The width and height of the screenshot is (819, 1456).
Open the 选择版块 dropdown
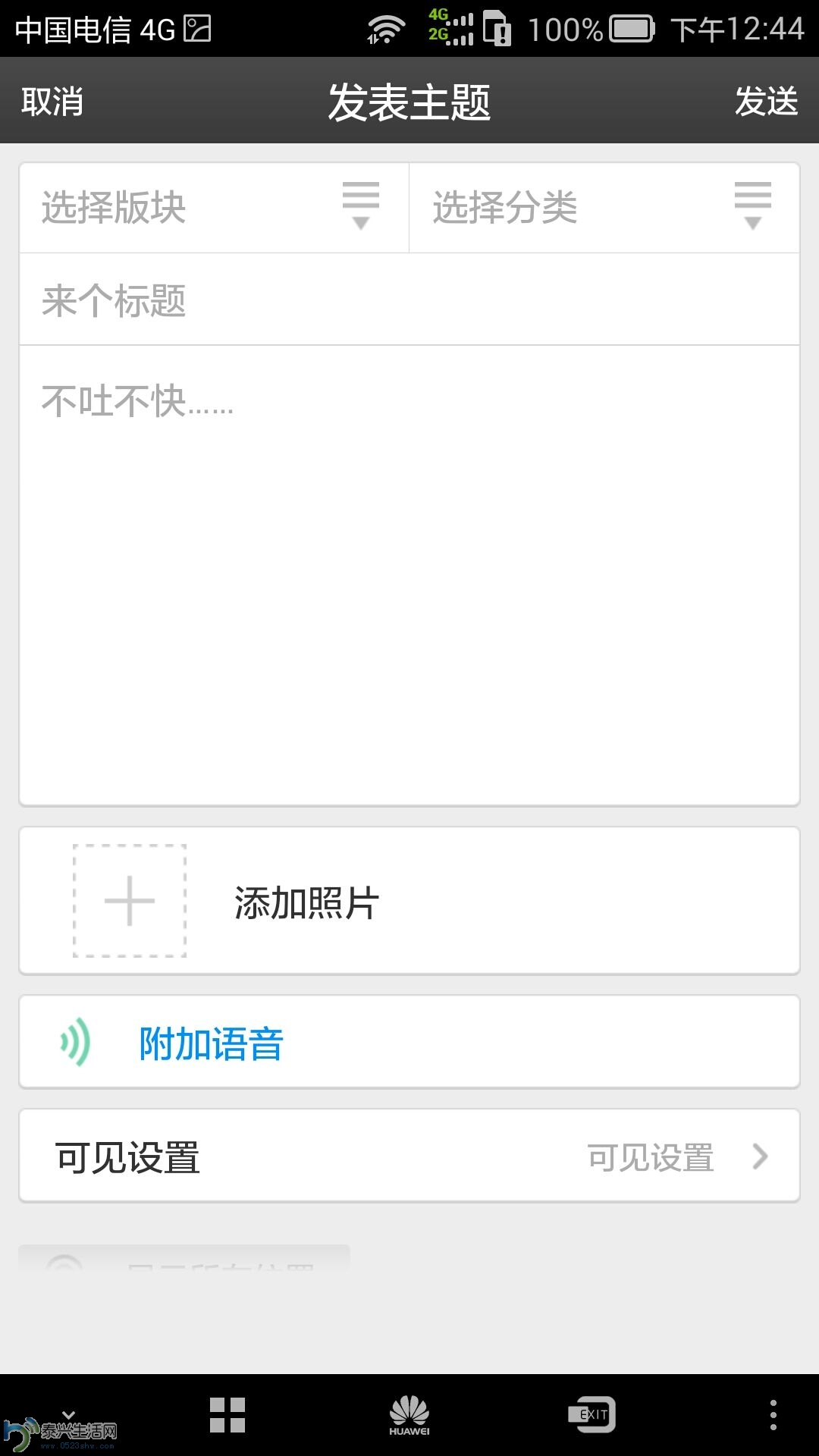(214, 207)
